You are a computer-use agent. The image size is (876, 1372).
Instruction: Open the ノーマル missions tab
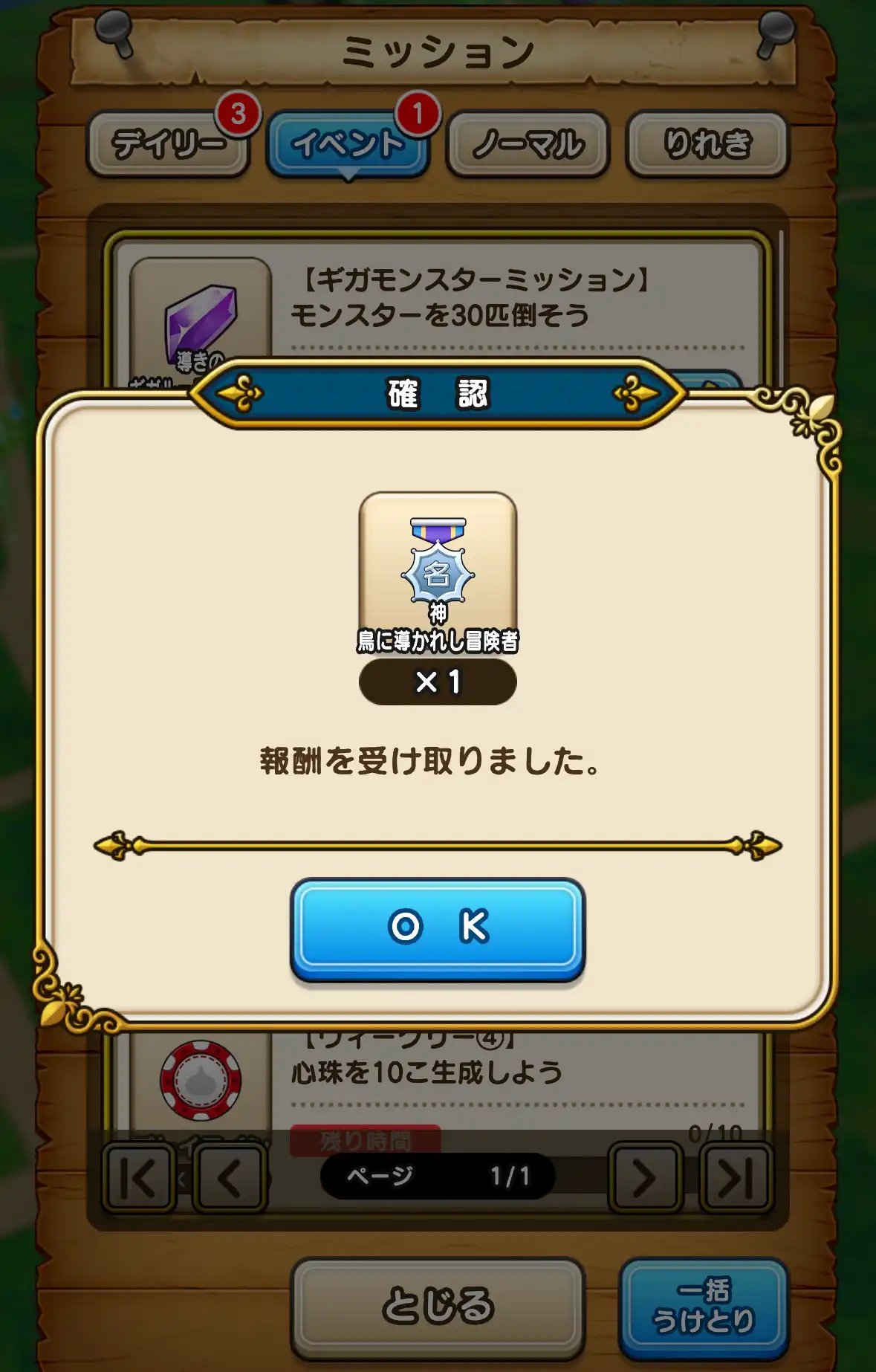(528, 144)
